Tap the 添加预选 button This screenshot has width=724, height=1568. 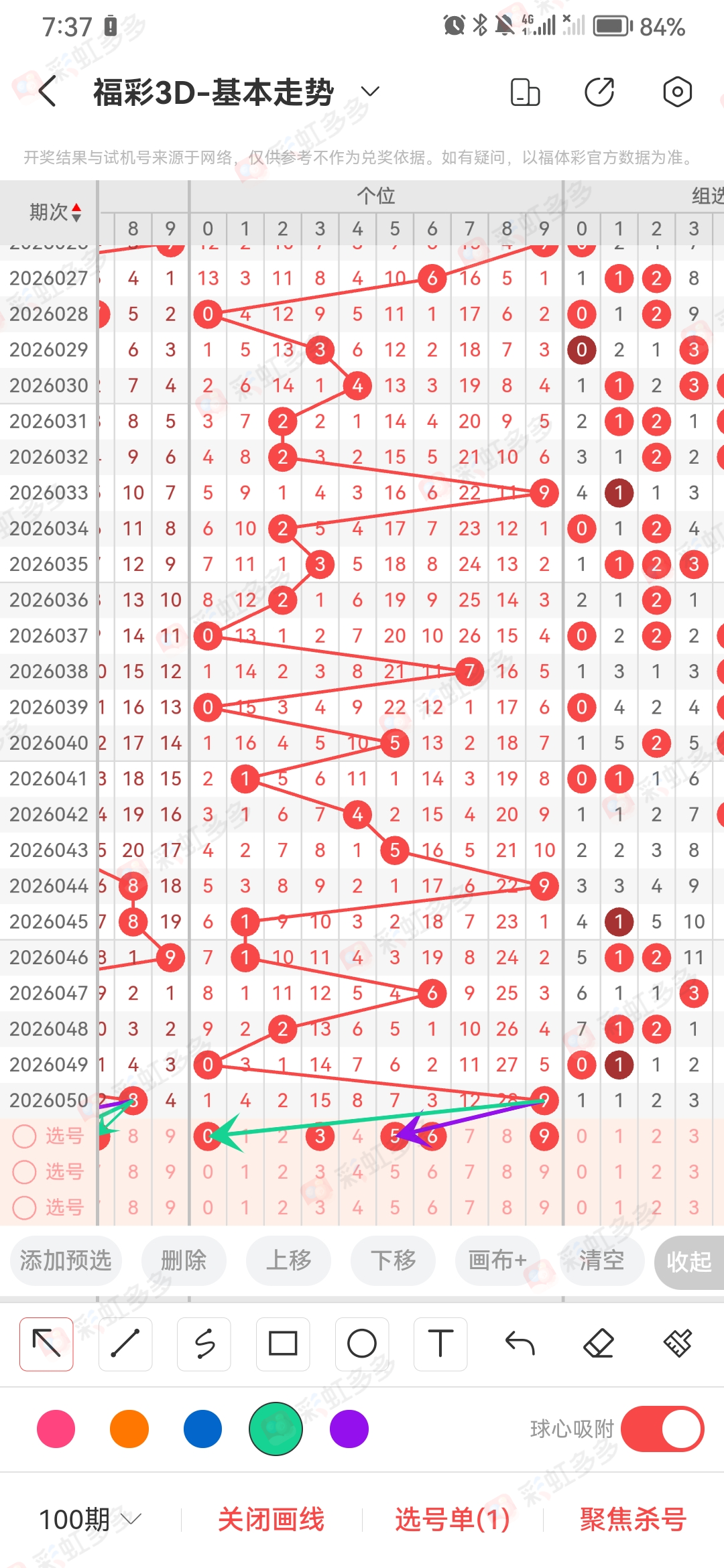tap(66, 1261)
